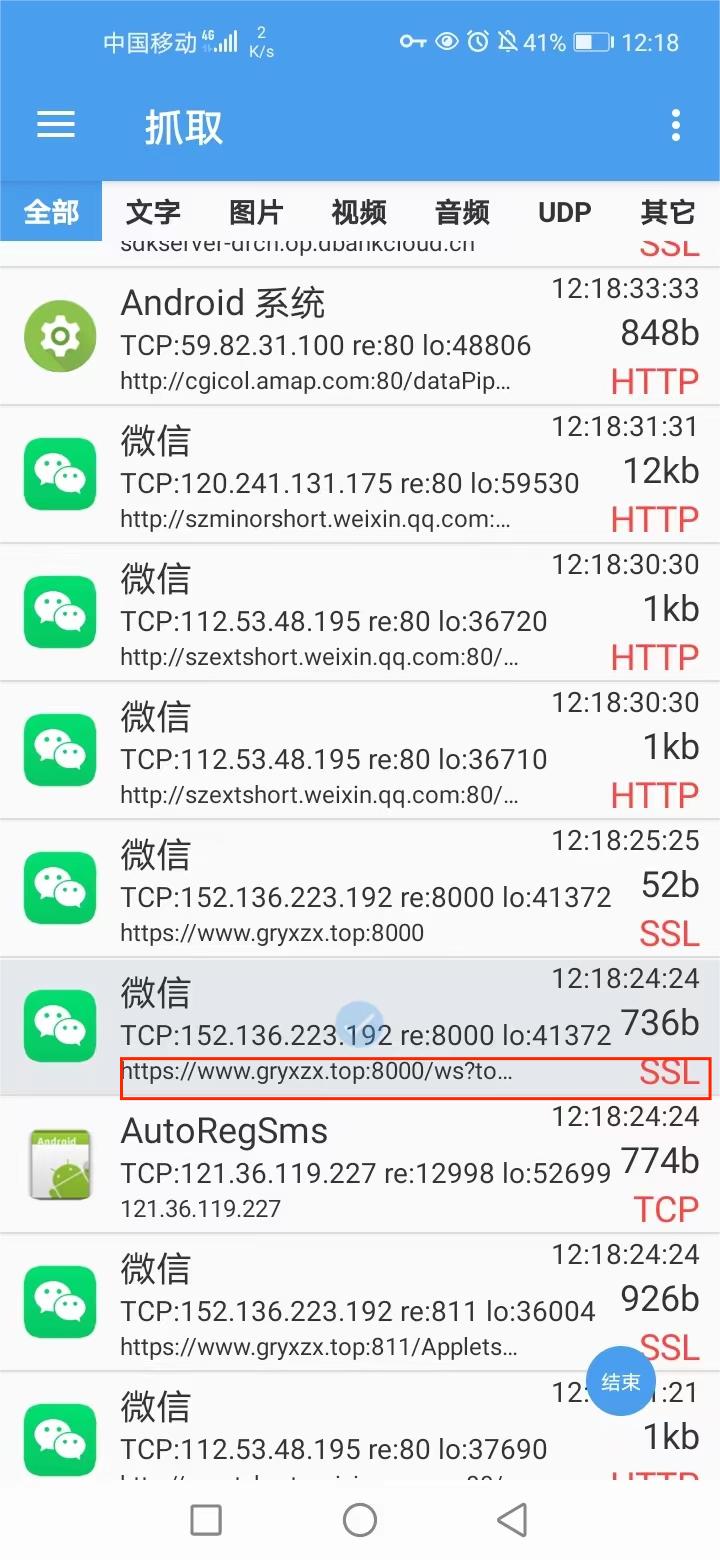Viewport: 720px width, 1560px height.
Task: Open the overflow menu
Action: 676,125
